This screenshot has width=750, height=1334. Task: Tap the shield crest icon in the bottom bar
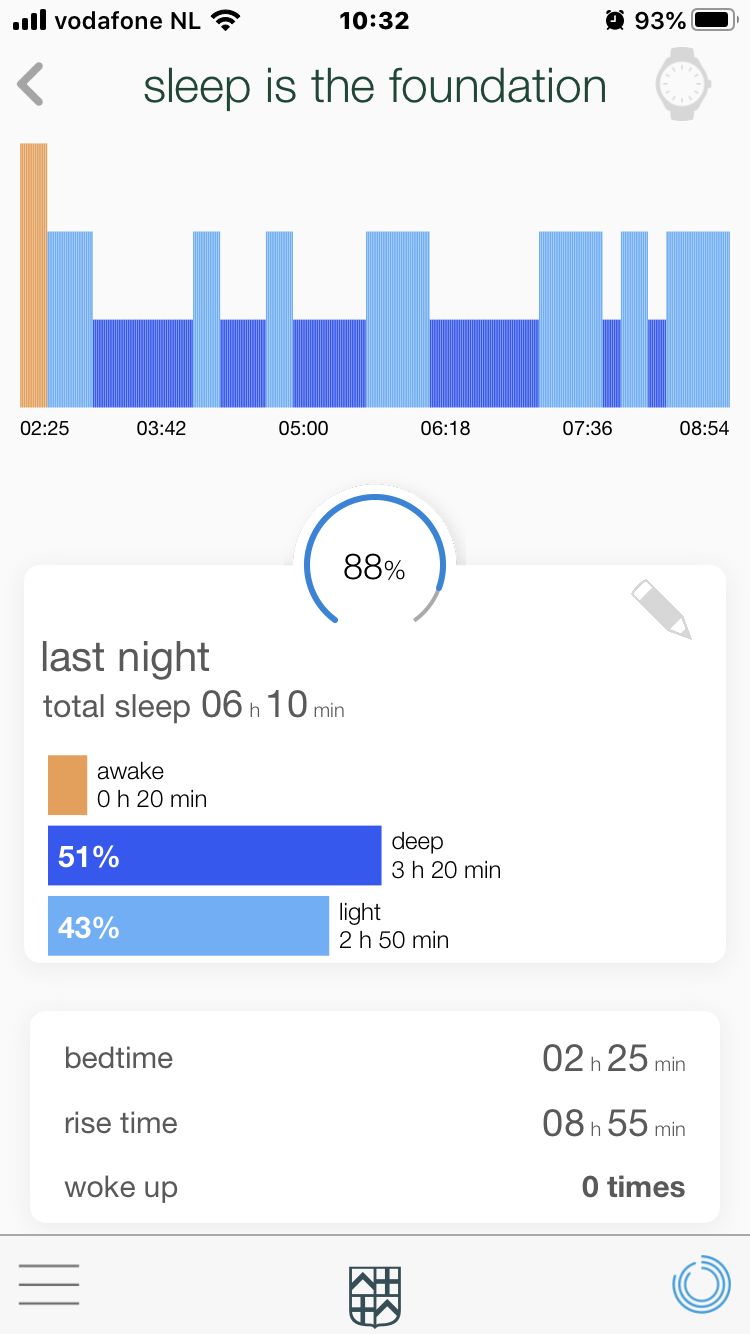click(x=375, y=1295)
